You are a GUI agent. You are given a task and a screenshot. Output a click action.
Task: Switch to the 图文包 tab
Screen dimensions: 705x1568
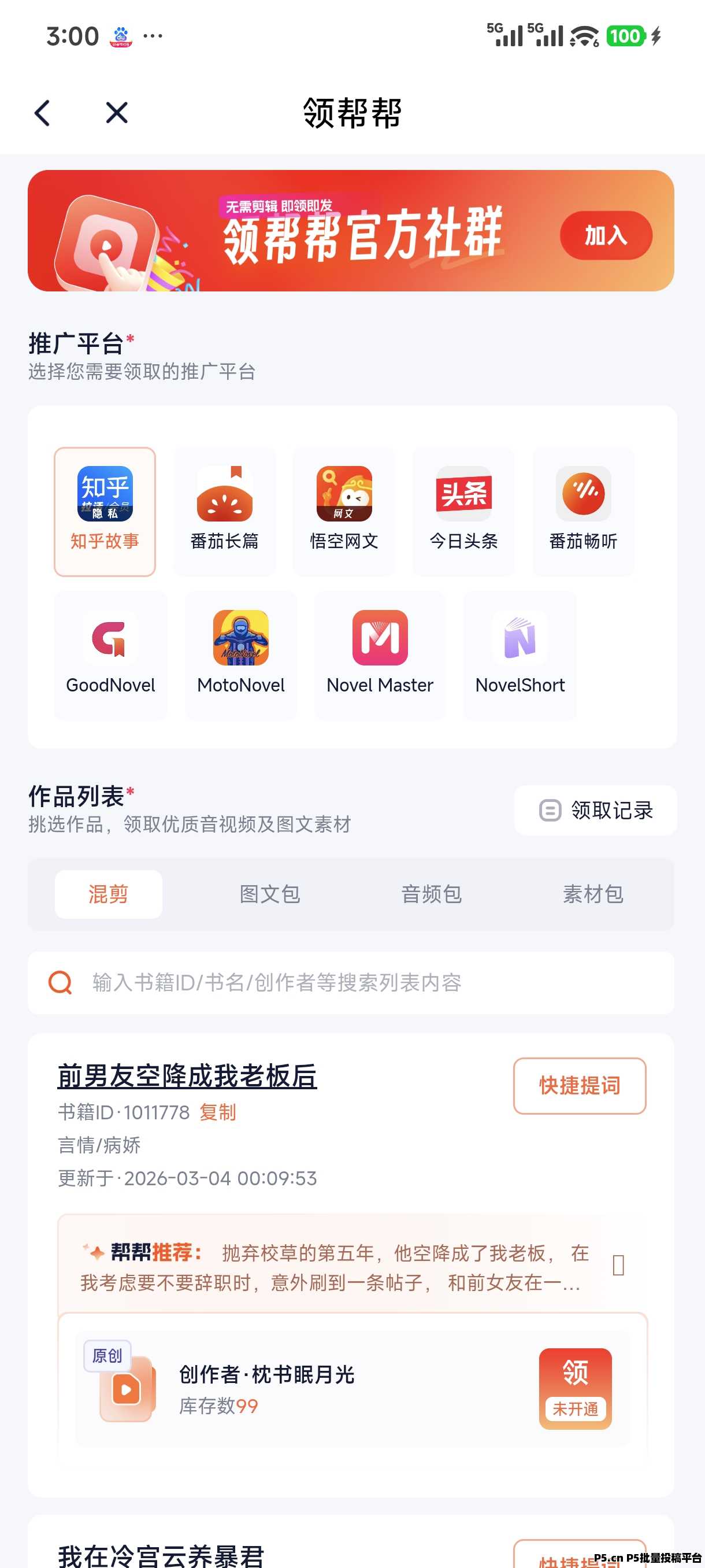tap(269, 894)
